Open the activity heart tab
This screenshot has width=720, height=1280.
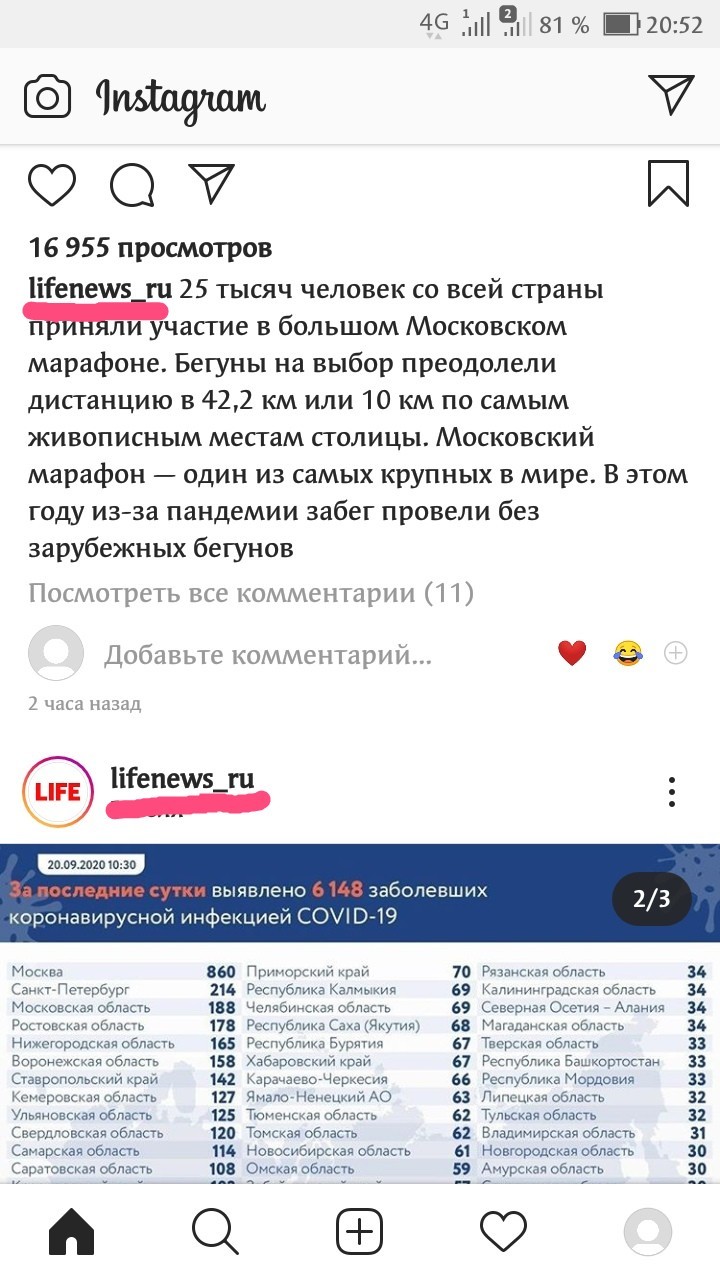(x=503, y=1230)
